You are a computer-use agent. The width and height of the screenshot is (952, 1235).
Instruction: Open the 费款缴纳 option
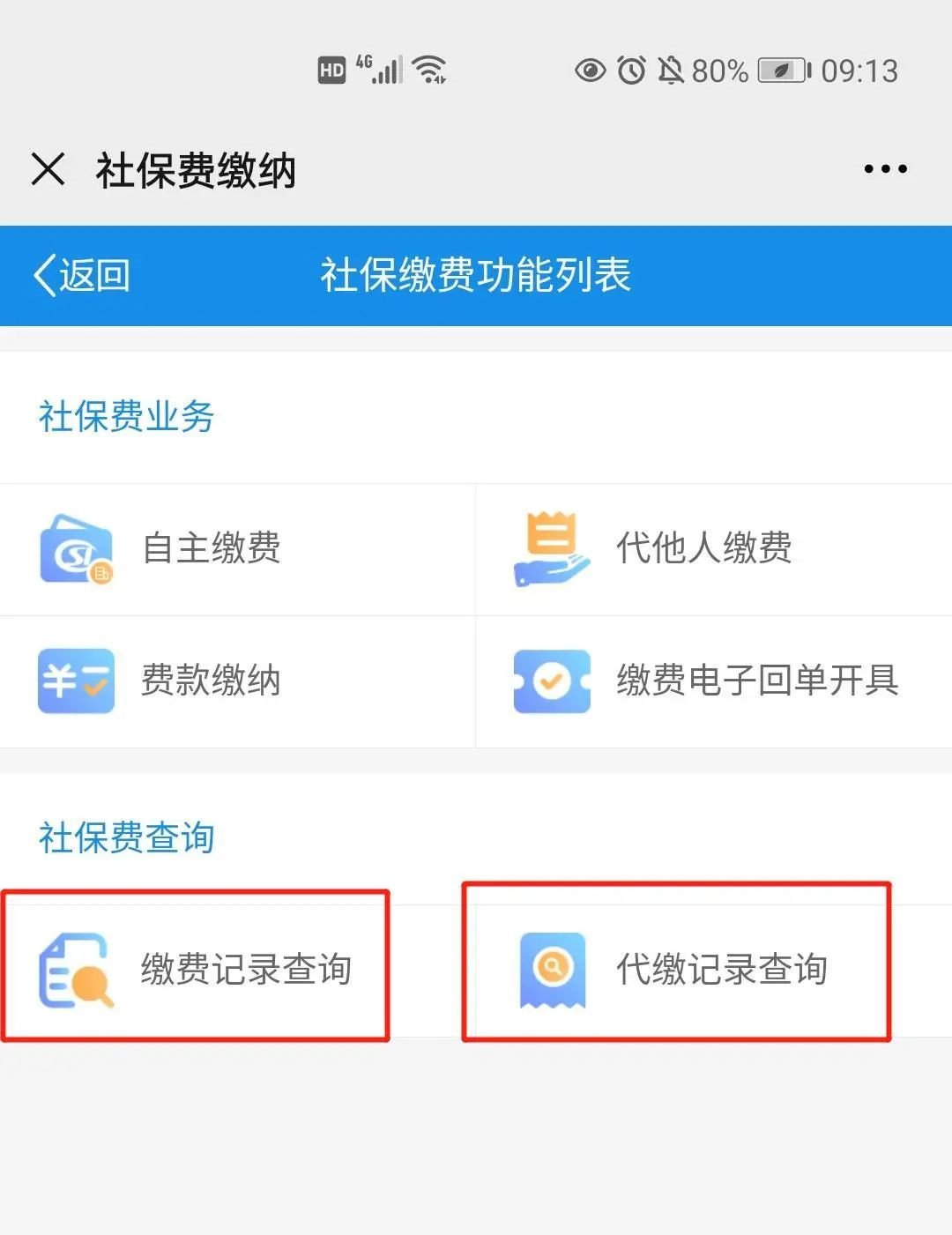238,681
